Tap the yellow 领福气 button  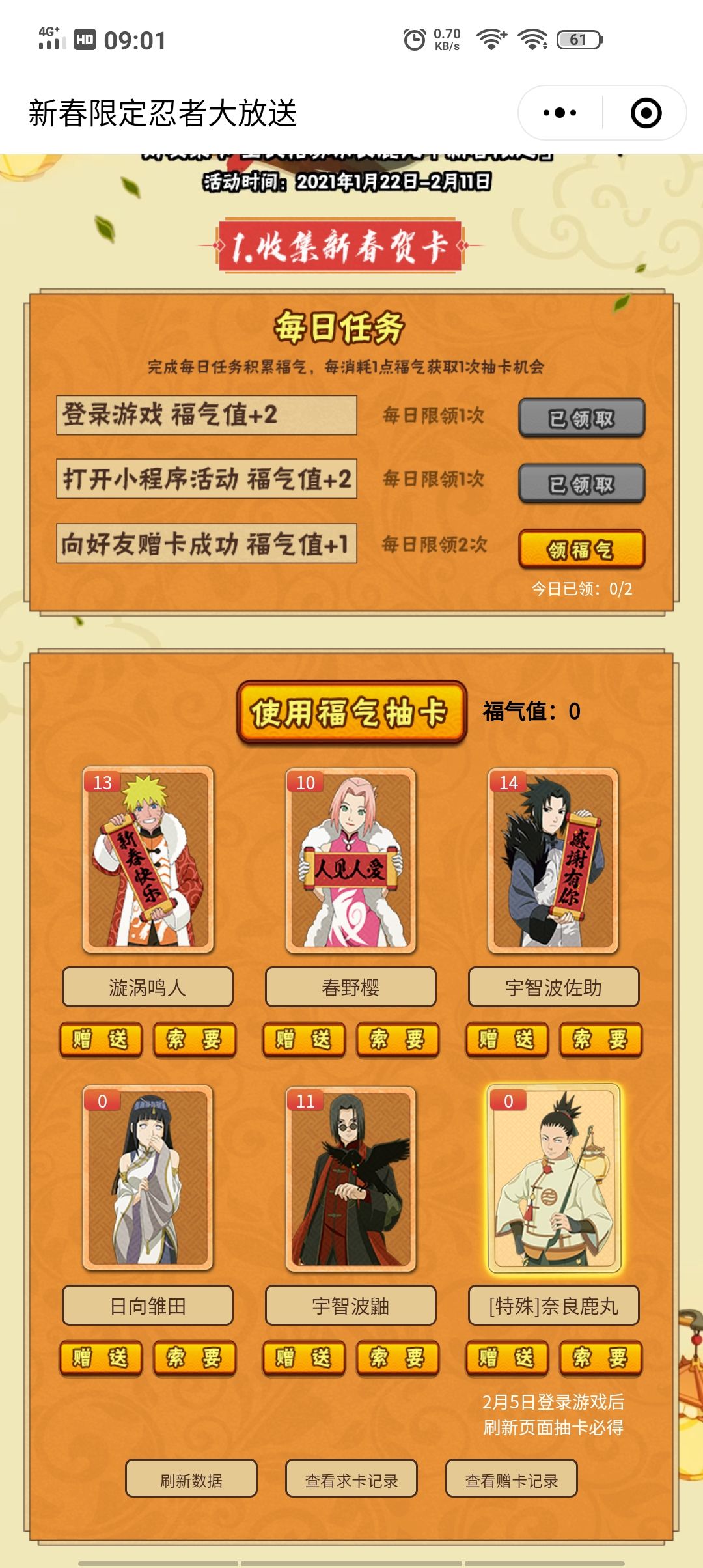581,550
